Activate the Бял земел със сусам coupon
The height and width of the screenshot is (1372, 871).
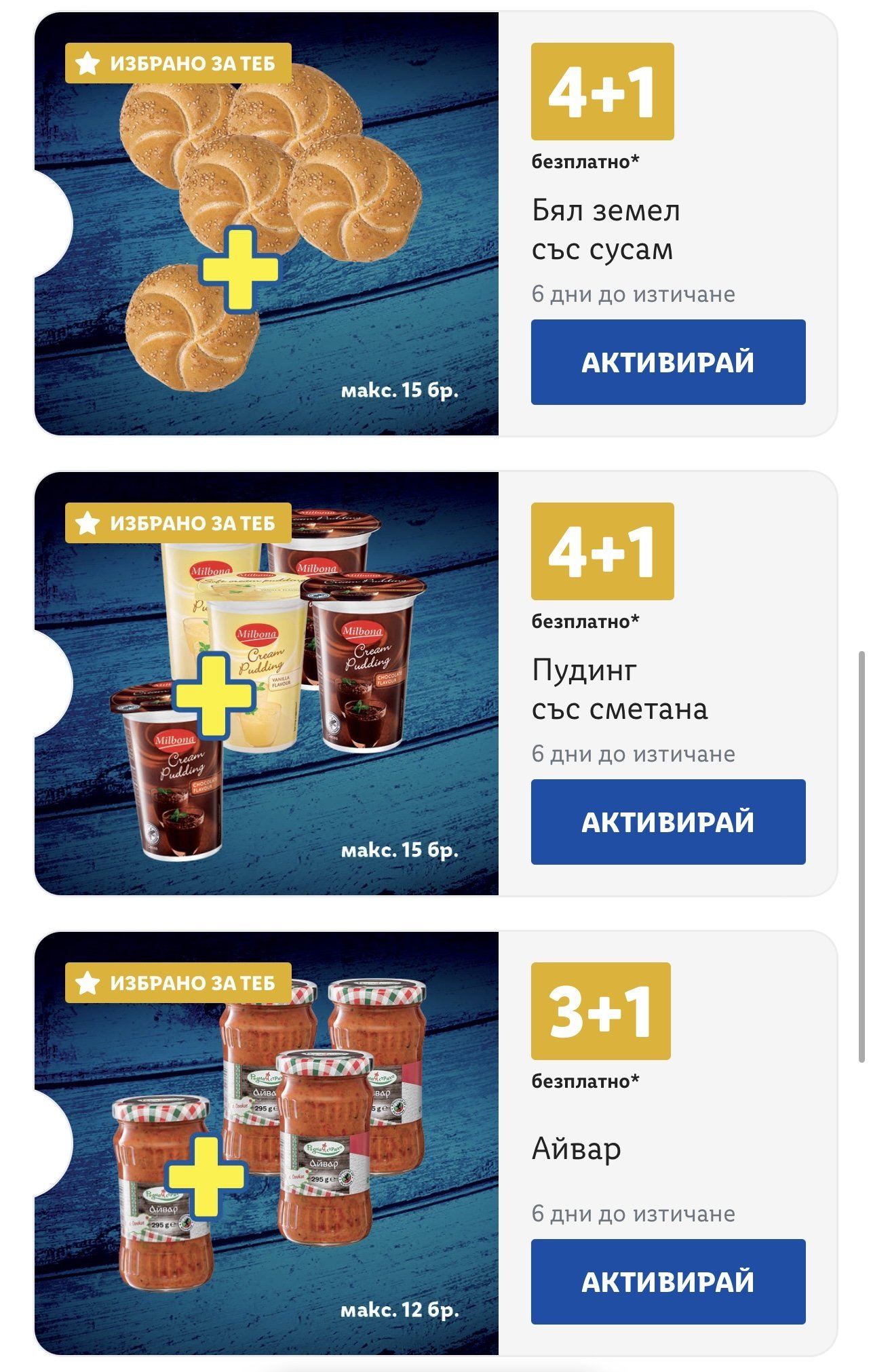click(667, 362)
